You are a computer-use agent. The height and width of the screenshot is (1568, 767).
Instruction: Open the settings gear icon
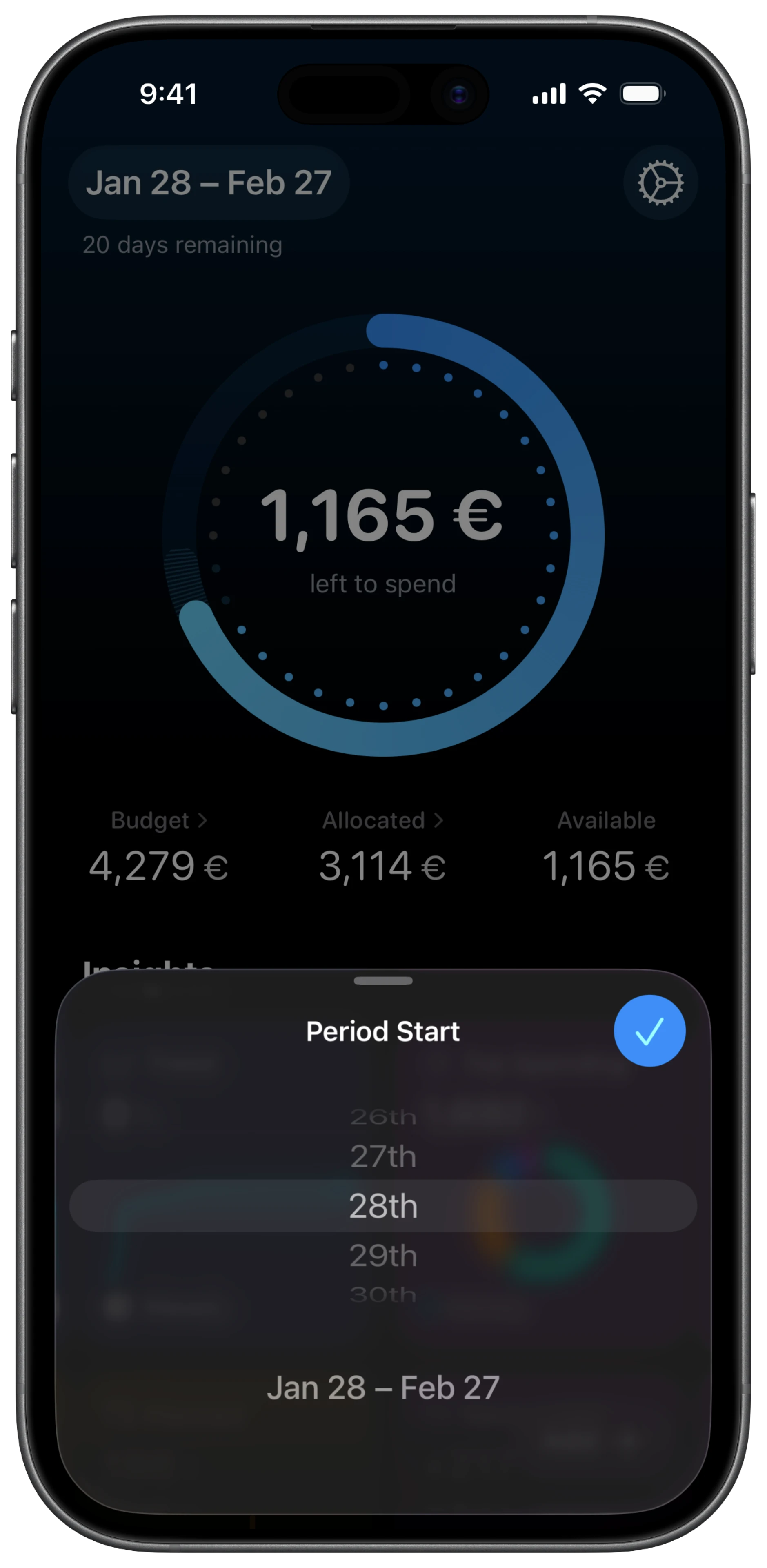660,183
